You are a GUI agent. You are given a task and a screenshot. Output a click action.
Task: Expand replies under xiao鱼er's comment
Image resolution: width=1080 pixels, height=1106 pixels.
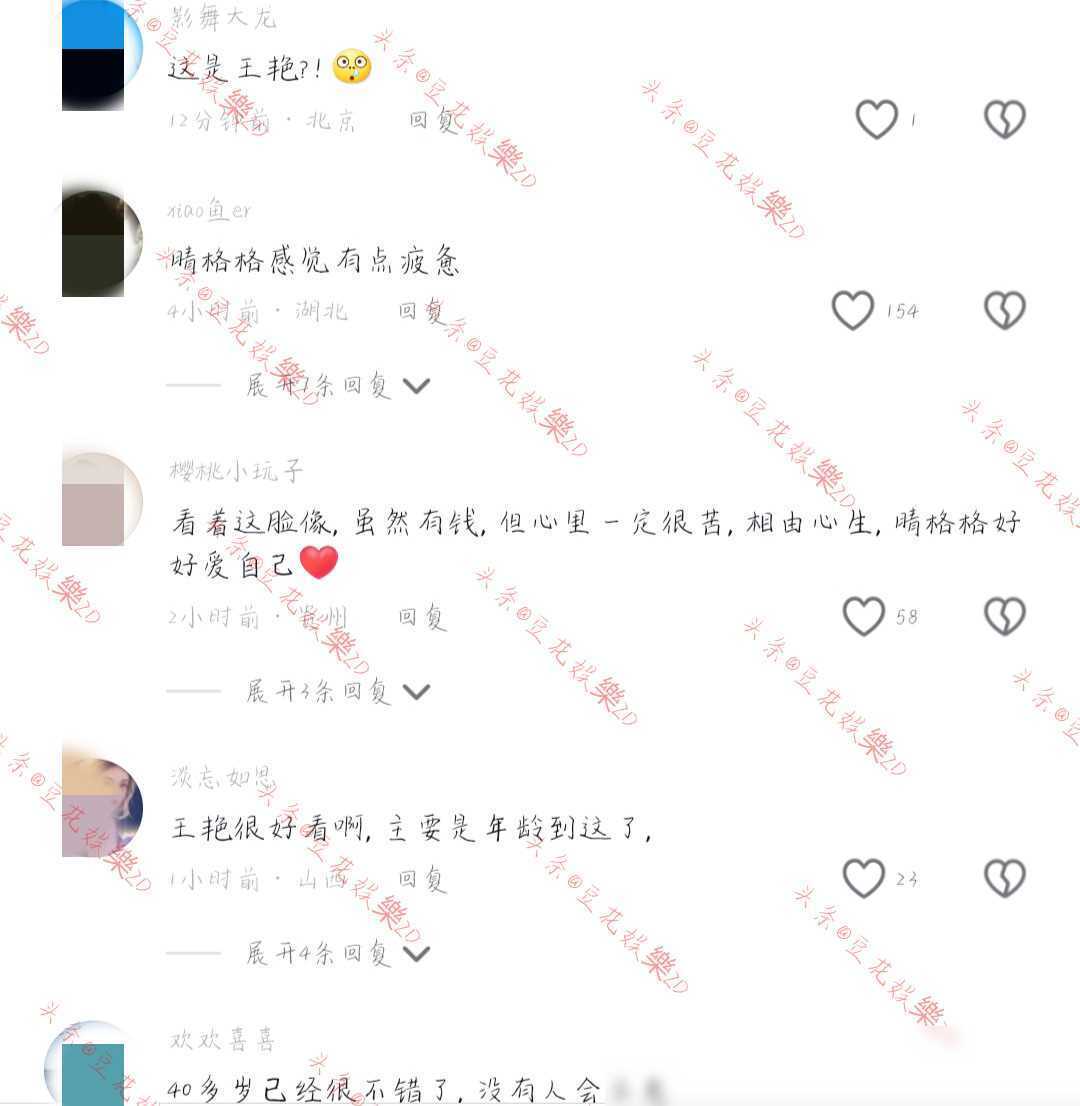pyautogui.click(x=337, y=385)
